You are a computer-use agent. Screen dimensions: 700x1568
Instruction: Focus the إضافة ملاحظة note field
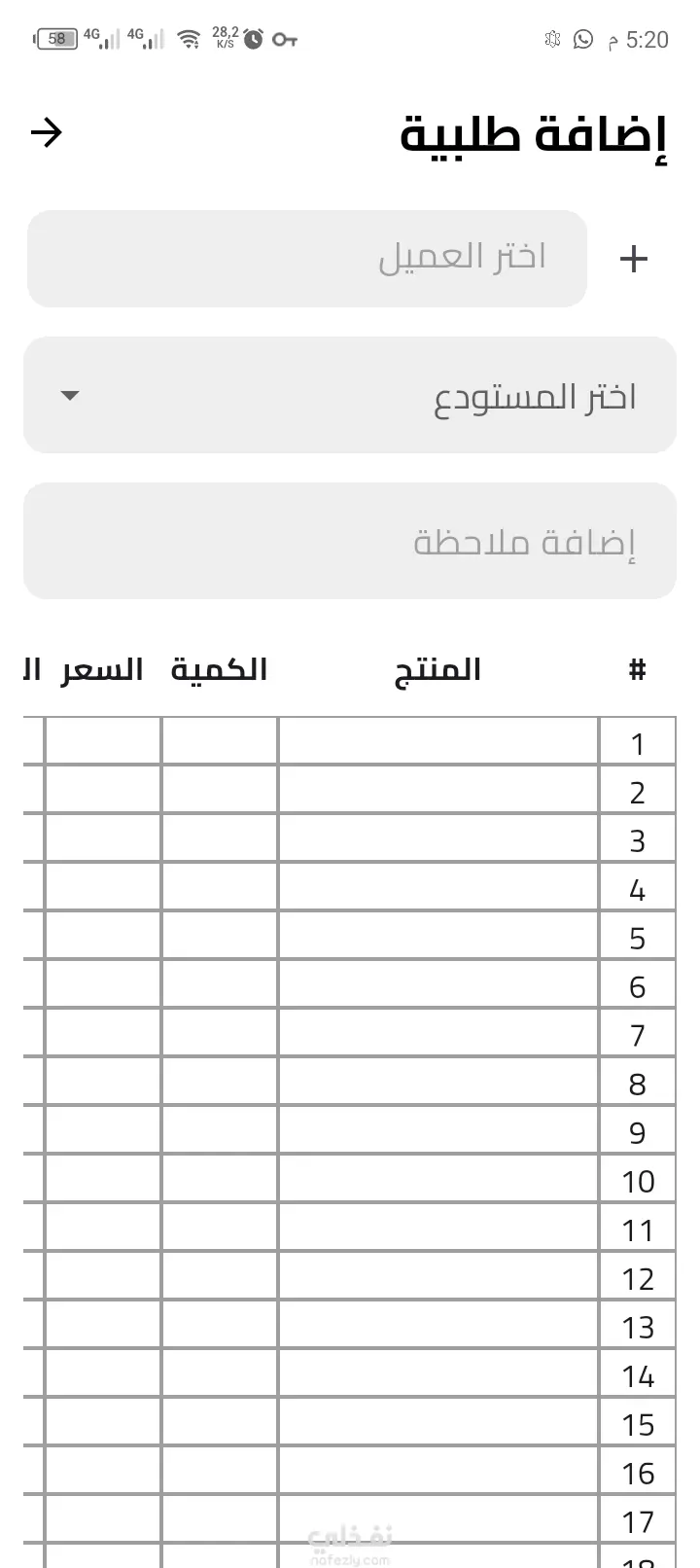coord(350,541)
